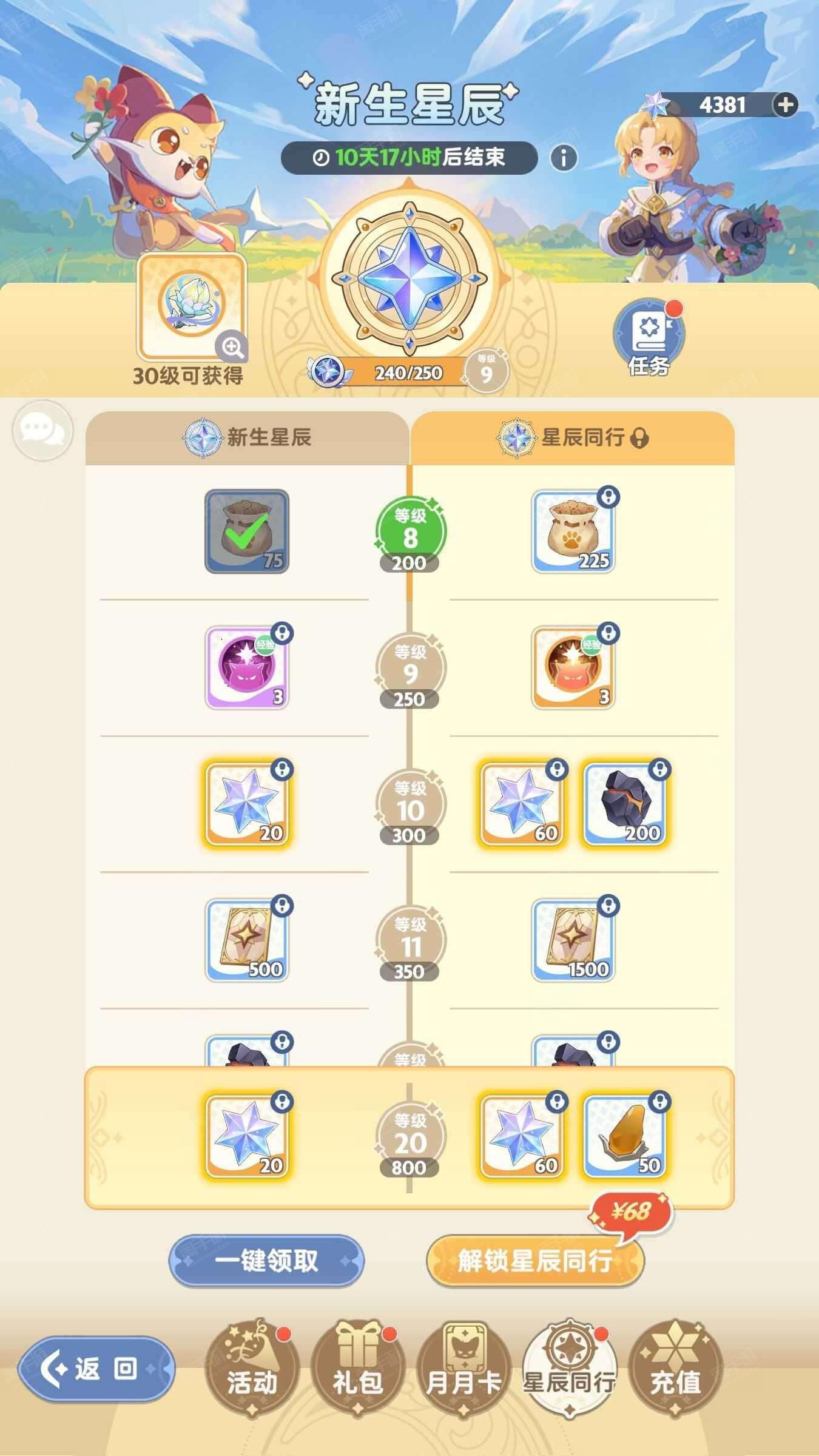This screenshot has height=1456, width=819.
Task: Open the 充值 recharge tab
Action: pos(675,1365)
